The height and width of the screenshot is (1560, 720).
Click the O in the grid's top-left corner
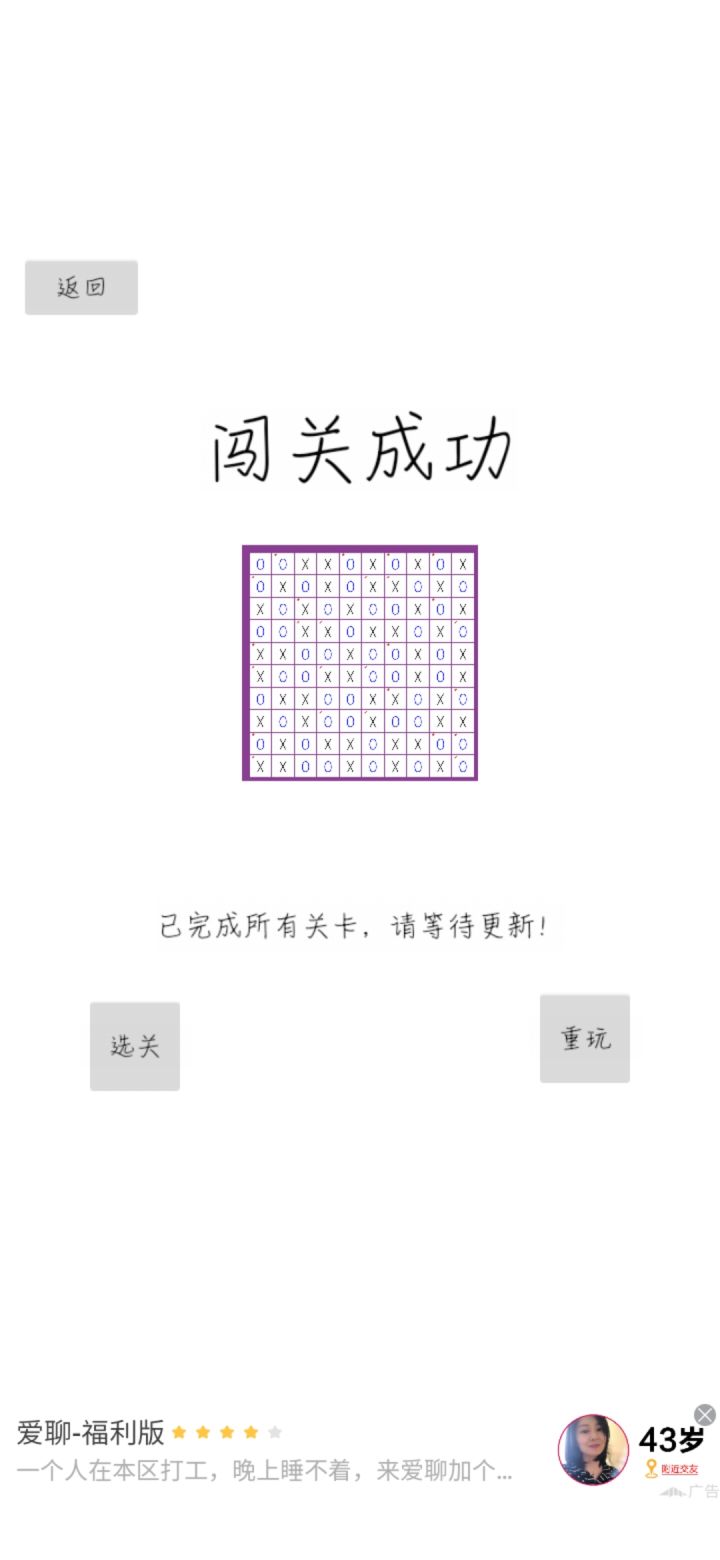coord(259,563)
